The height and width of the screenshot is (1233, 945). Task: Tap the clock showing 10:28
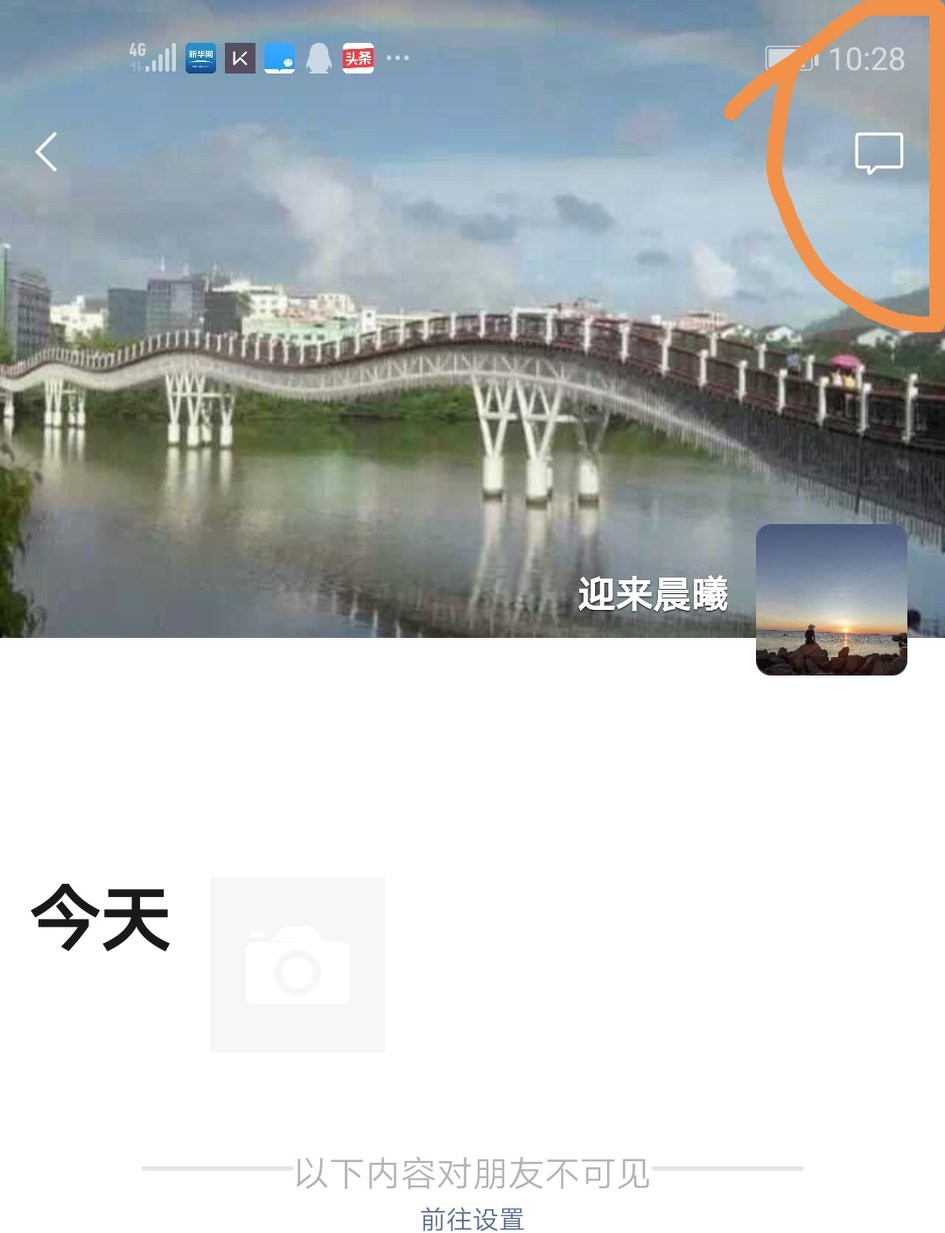click(867, 58)
